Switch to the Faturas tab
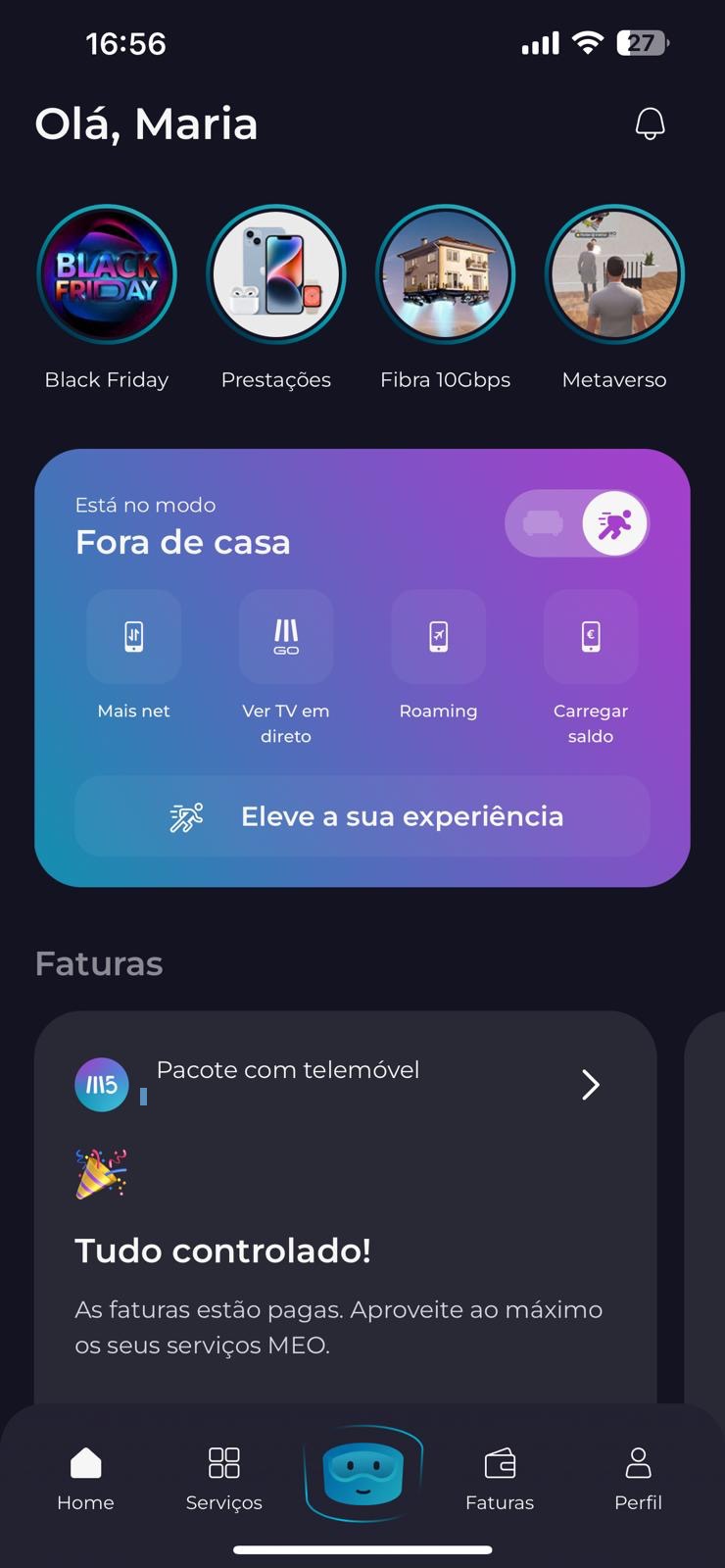This screenshot has width=725, height=1568. pos(500,1478)
